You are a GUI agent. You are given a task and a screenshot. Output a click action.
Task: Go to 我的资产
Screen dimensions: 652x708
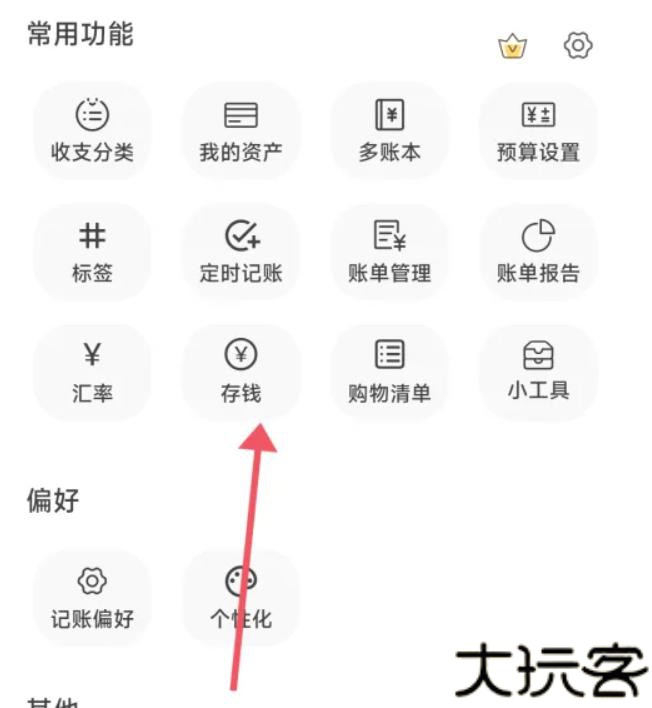point(241,131)
